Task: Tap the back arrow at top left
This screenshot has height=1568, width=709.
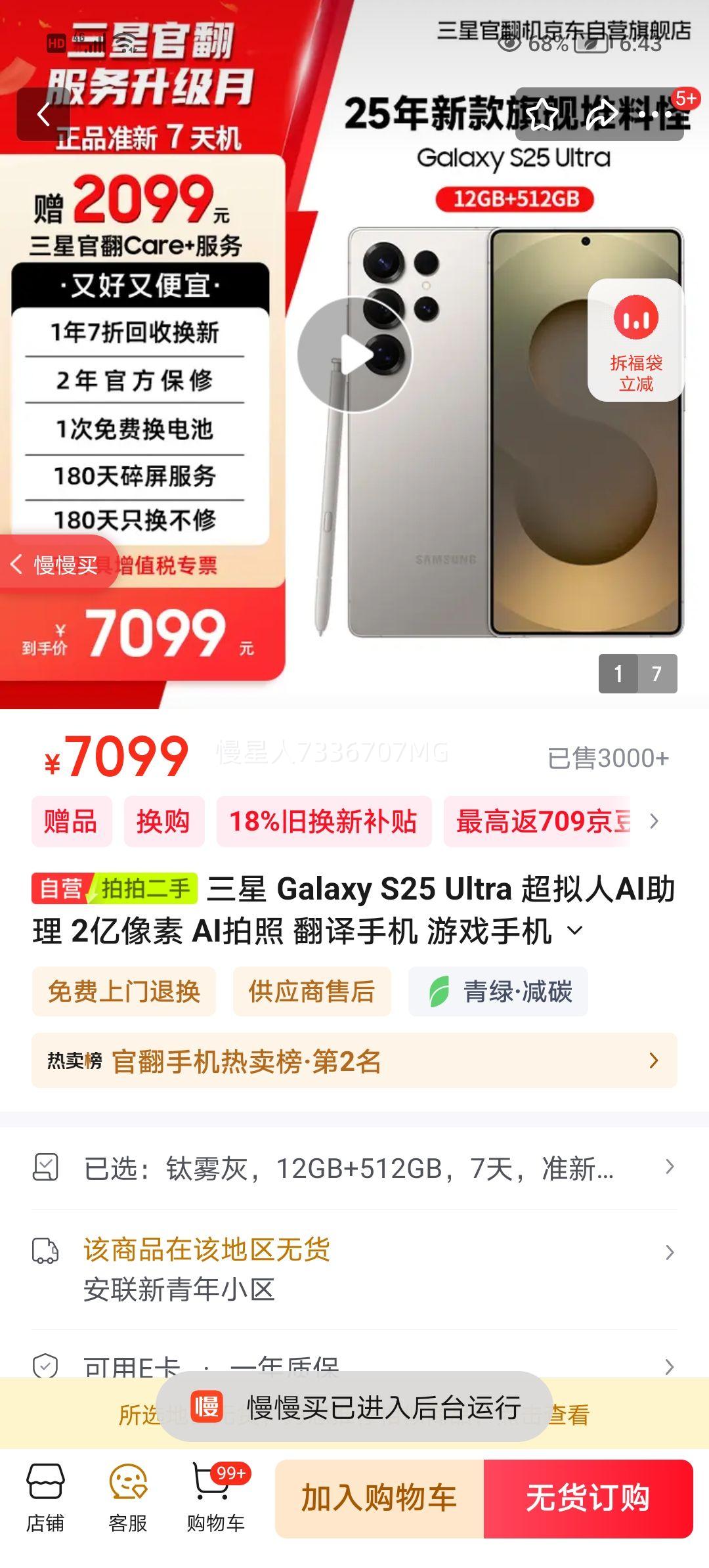Action: point(43,114)
